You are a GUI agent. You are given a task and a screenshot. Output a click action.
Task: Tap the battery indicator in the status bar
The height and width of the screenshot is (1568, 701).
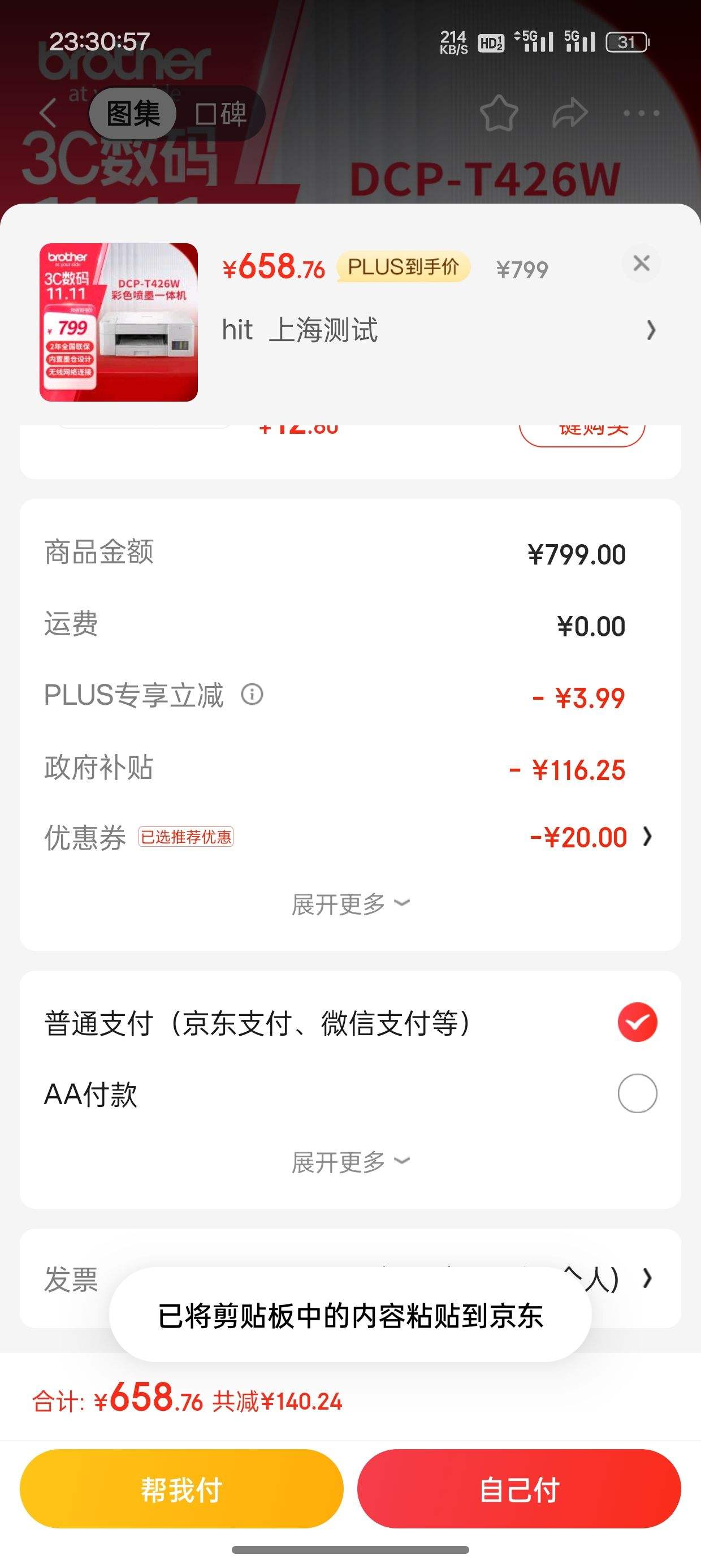tap(627, 41)
